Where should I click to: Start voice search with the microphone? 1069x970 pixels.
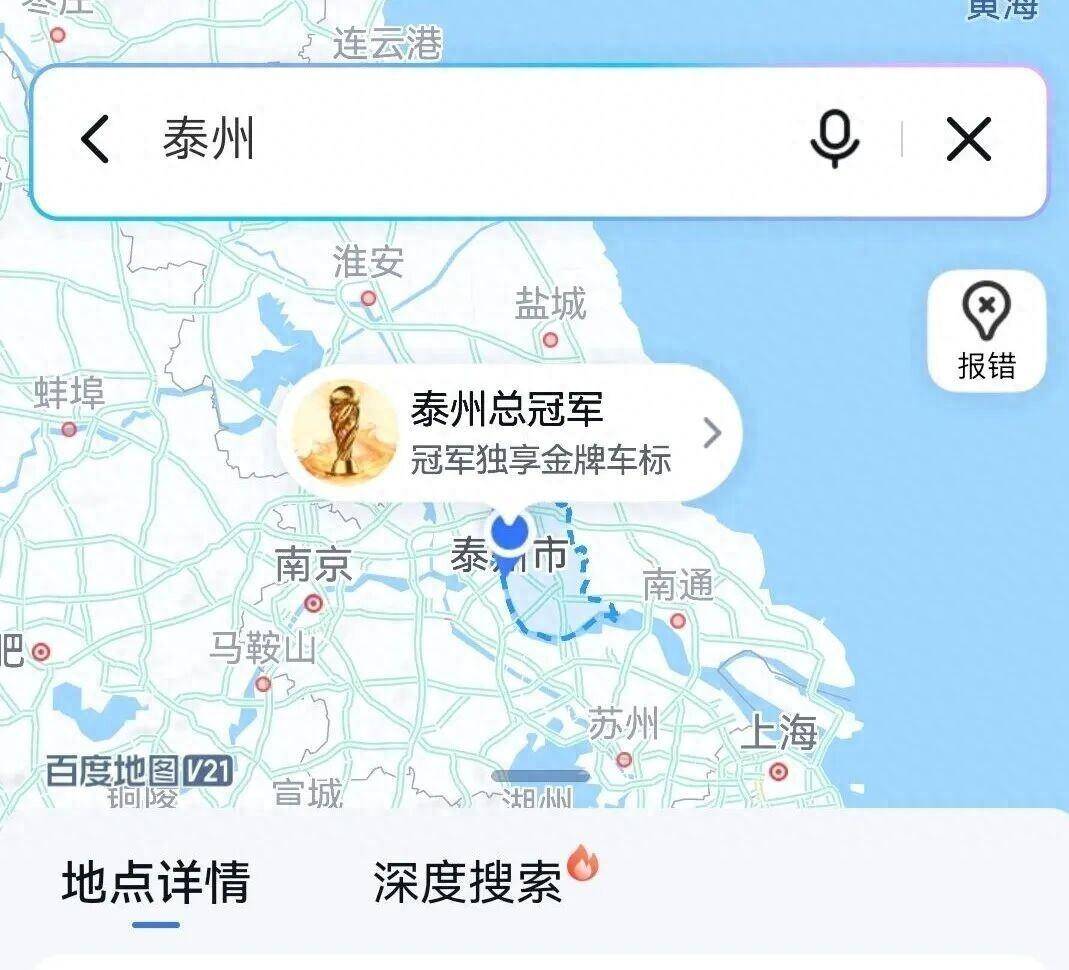click(x=834, y=139)
